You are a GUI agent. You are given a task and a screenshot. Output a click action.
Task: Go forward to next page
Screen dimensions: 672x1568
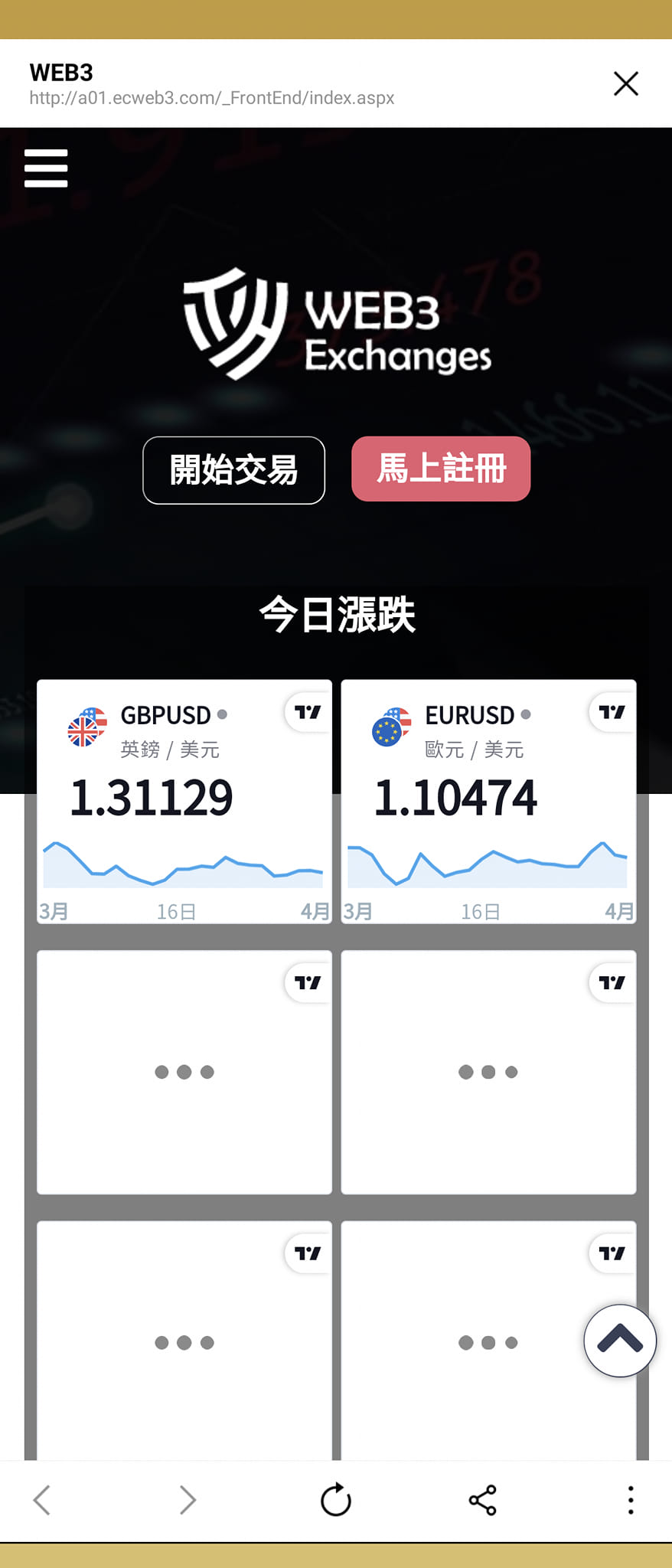click(188, 1500)
